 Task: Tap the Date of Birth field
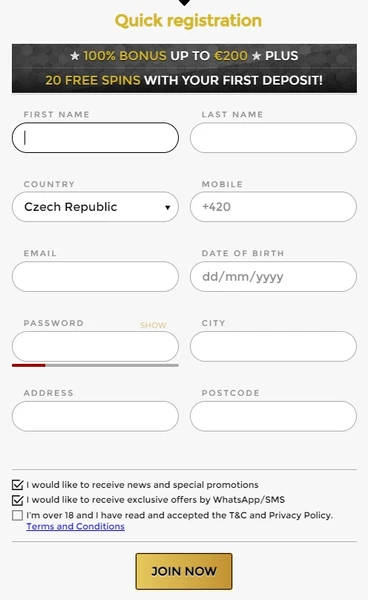pyautogui.click(x=274, y=277)
